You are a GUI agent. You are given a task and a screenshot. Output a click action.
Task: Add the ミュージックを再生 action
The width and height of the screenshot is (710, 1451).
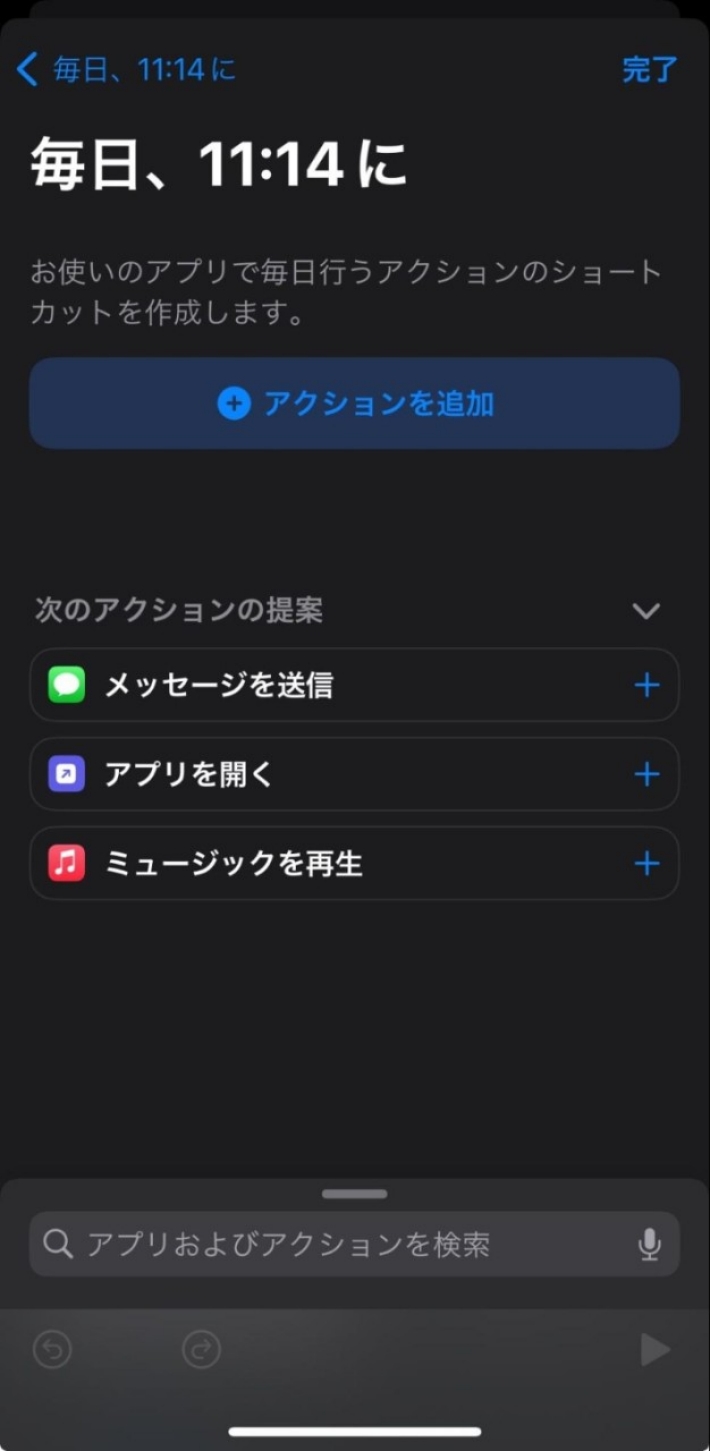click(x=647, y=863)
